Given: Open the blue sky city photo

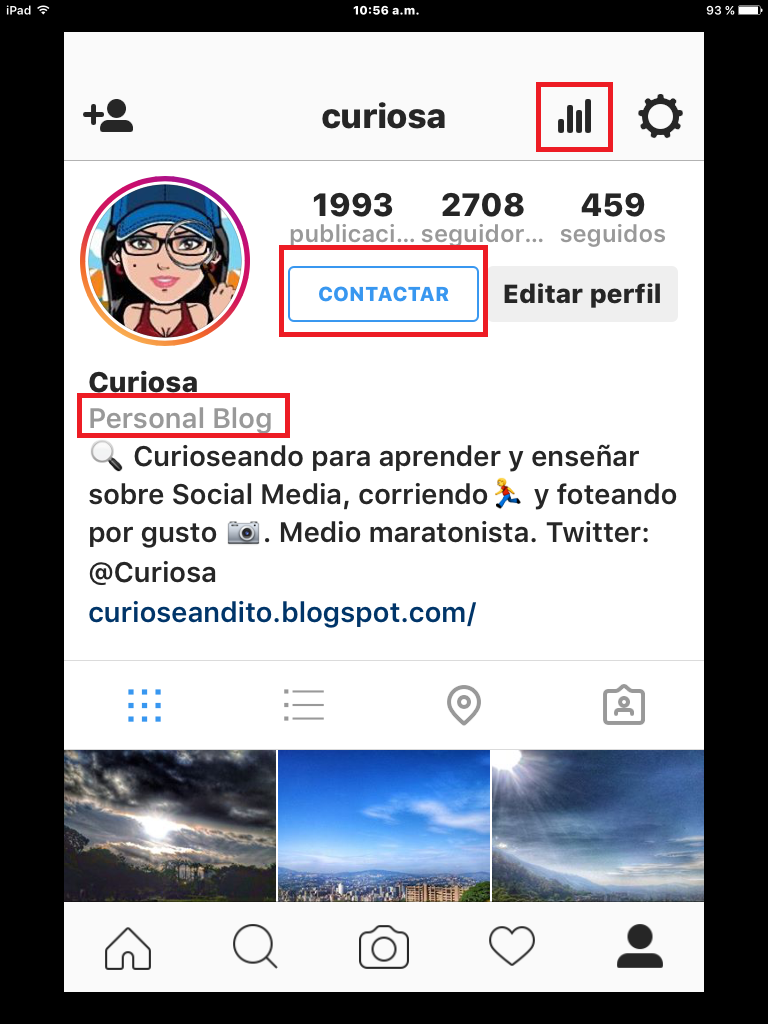Looking at the screenshot, I should (383, 825).
